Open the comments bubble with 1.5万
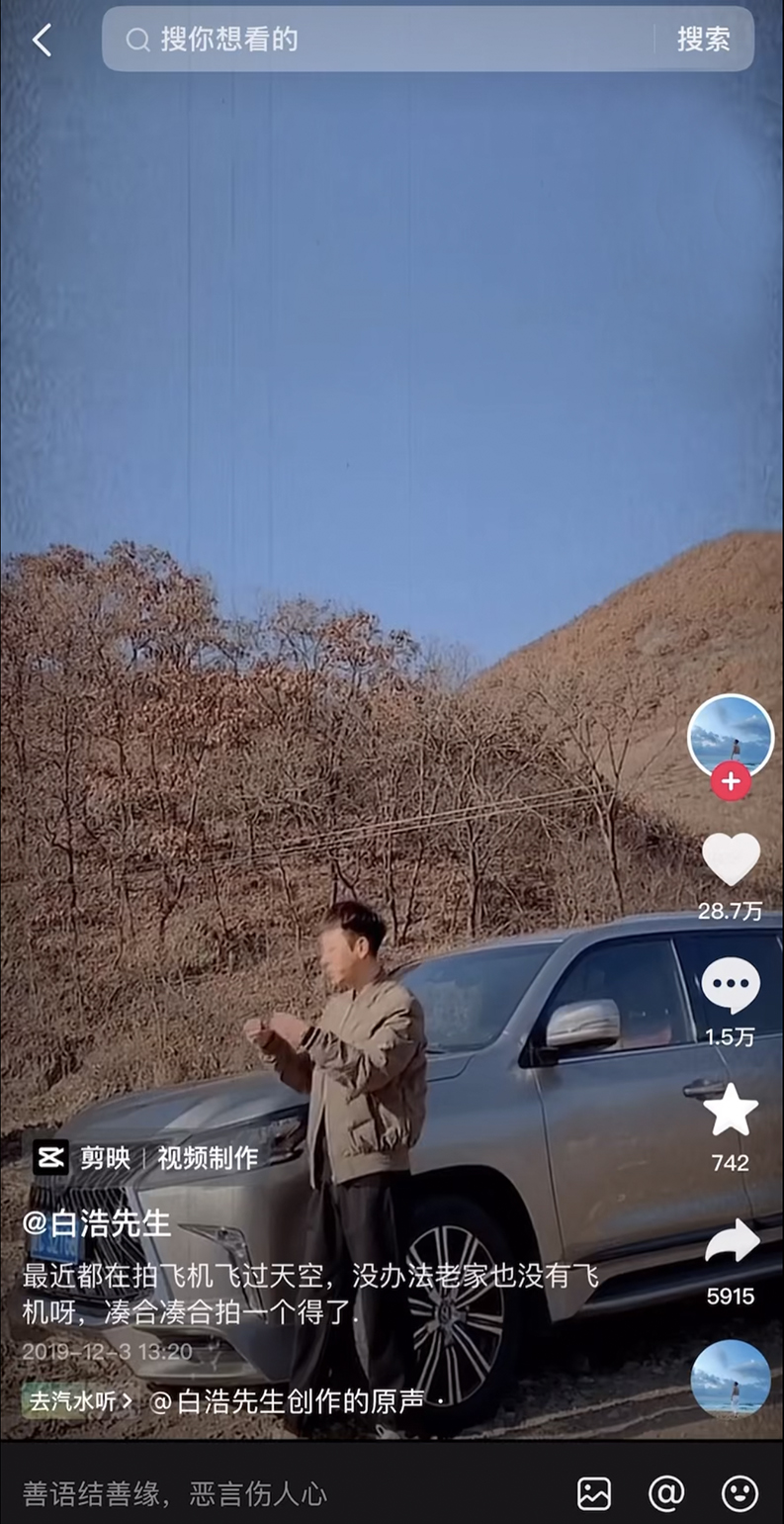The height and width of the screenshot is (1524, 784). click(x=731, y=986)
